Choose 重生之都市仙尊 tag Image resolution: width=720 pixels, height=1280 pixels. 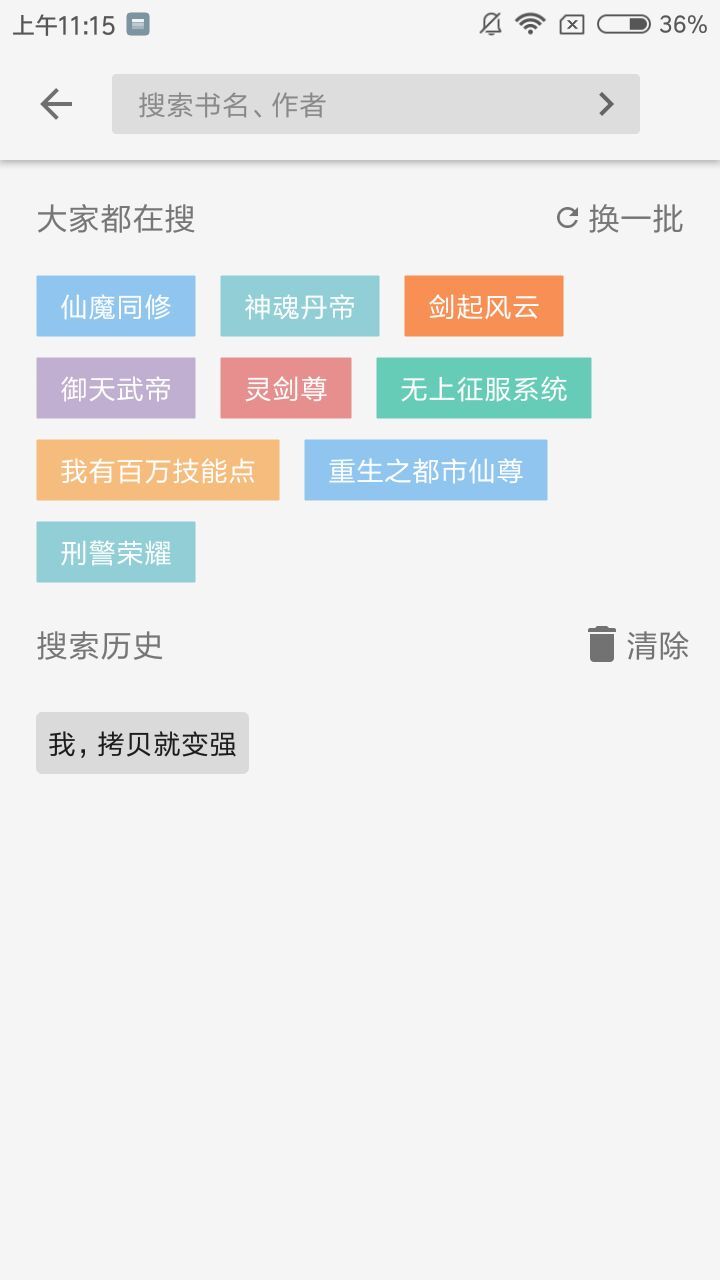(426, 470)
